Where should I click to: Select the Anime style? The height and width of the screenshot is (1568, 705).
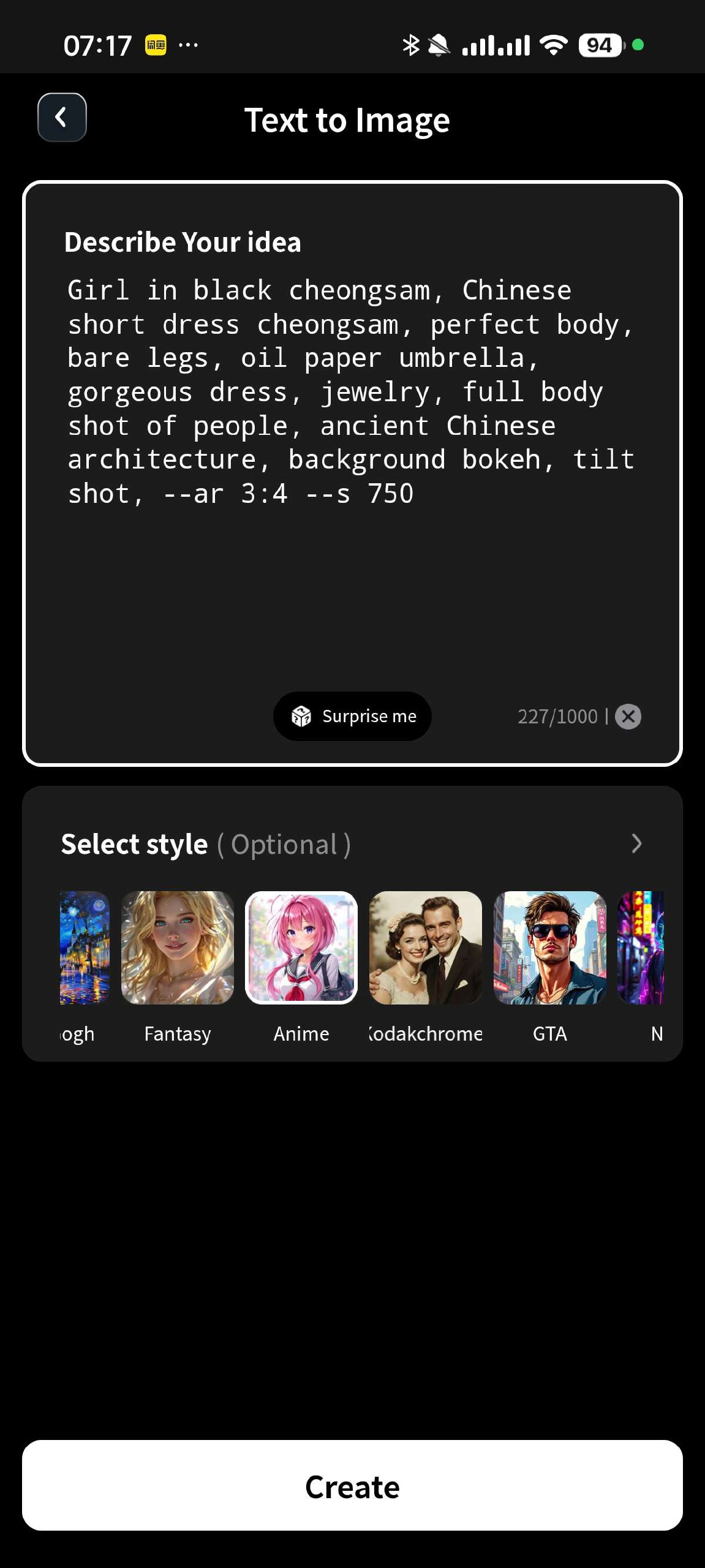click(301, 948)
